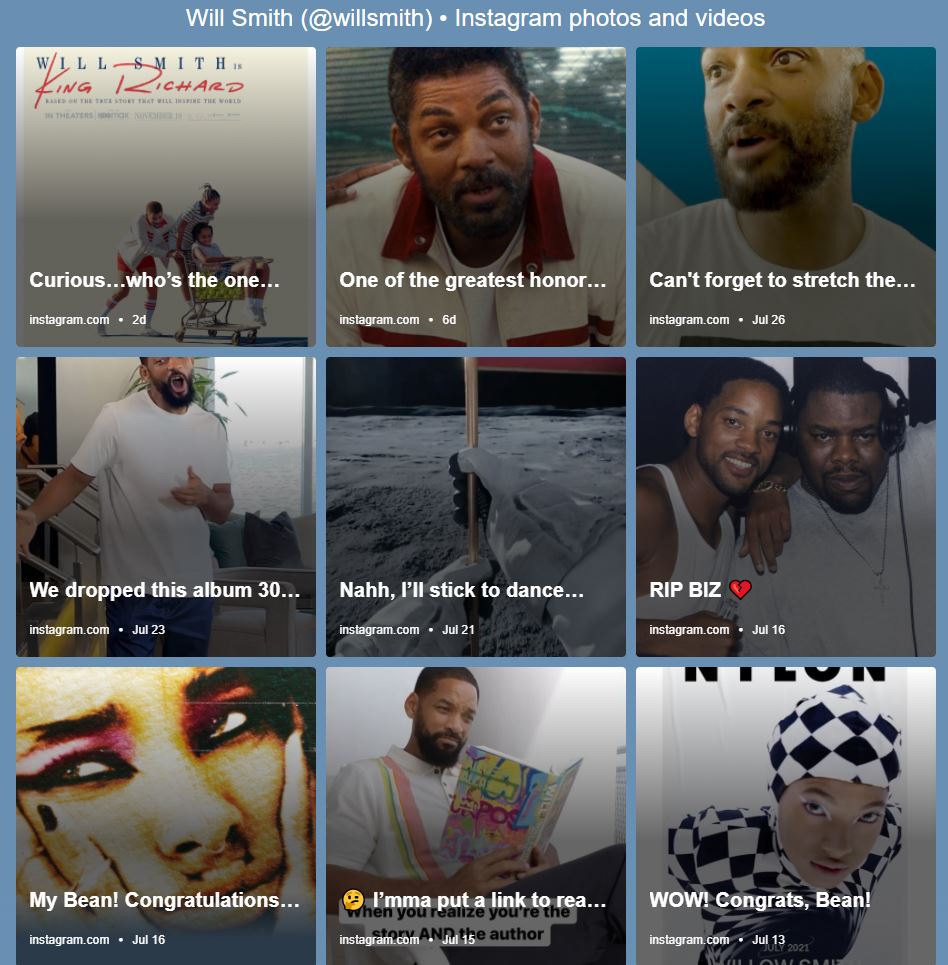The width and height of the screenshot is (948, 965).
Task: Open the 'One of the greatest honor' post
Action: tap(475, 197)
